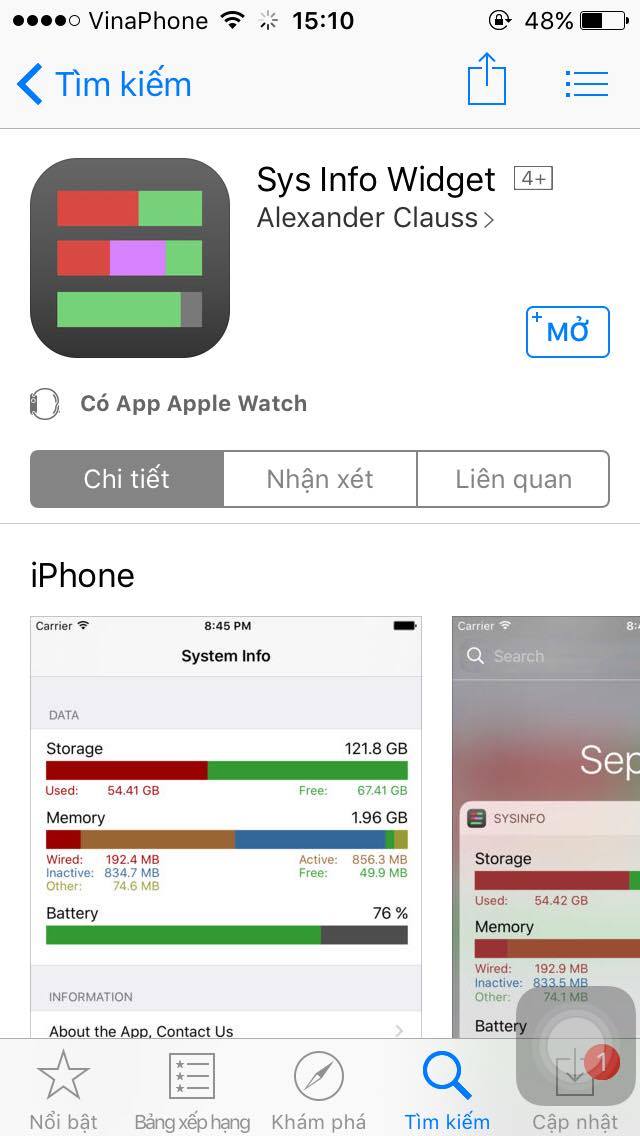Switch to Nhận xét segment

320,479
